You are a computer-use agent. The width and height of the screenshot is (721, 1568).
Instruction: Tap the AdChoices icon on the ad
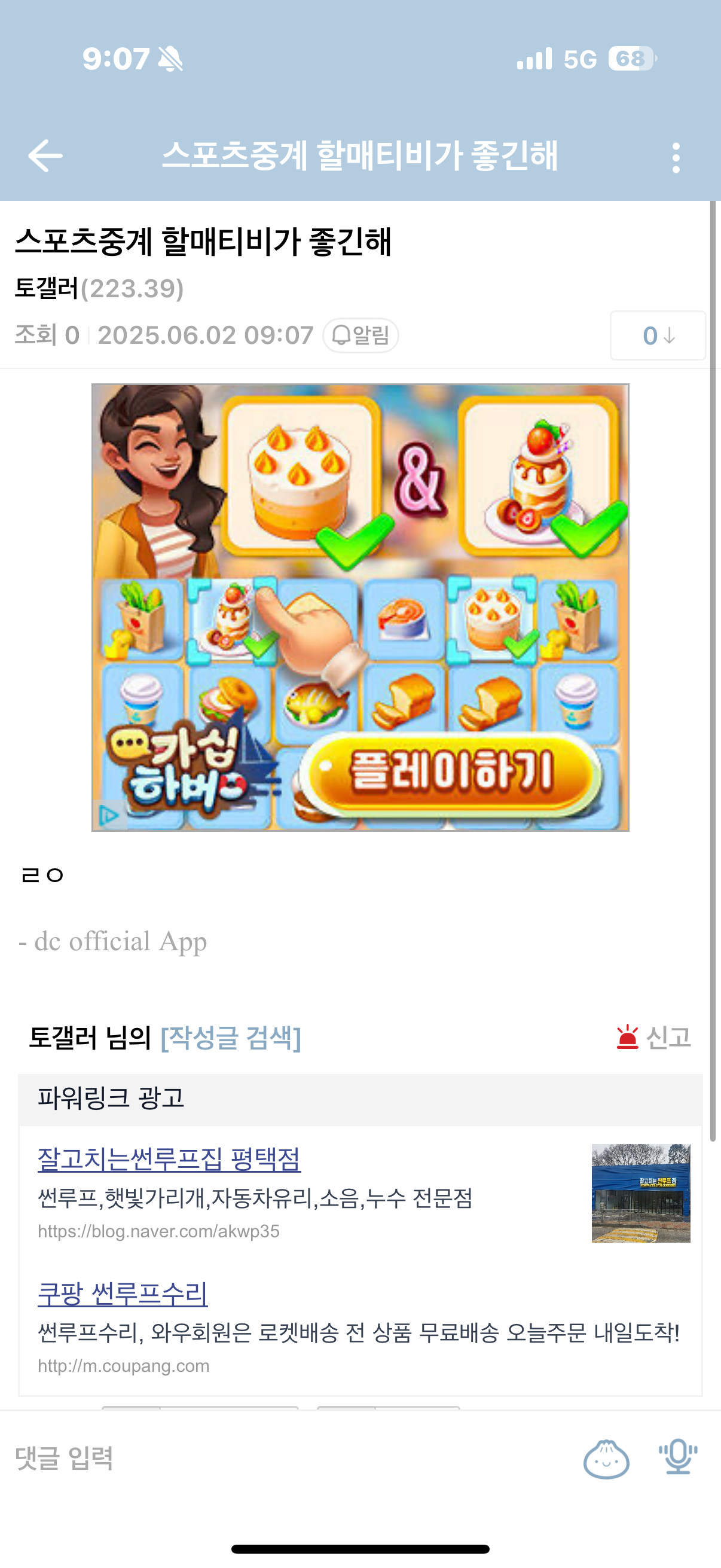pos(109,814)
